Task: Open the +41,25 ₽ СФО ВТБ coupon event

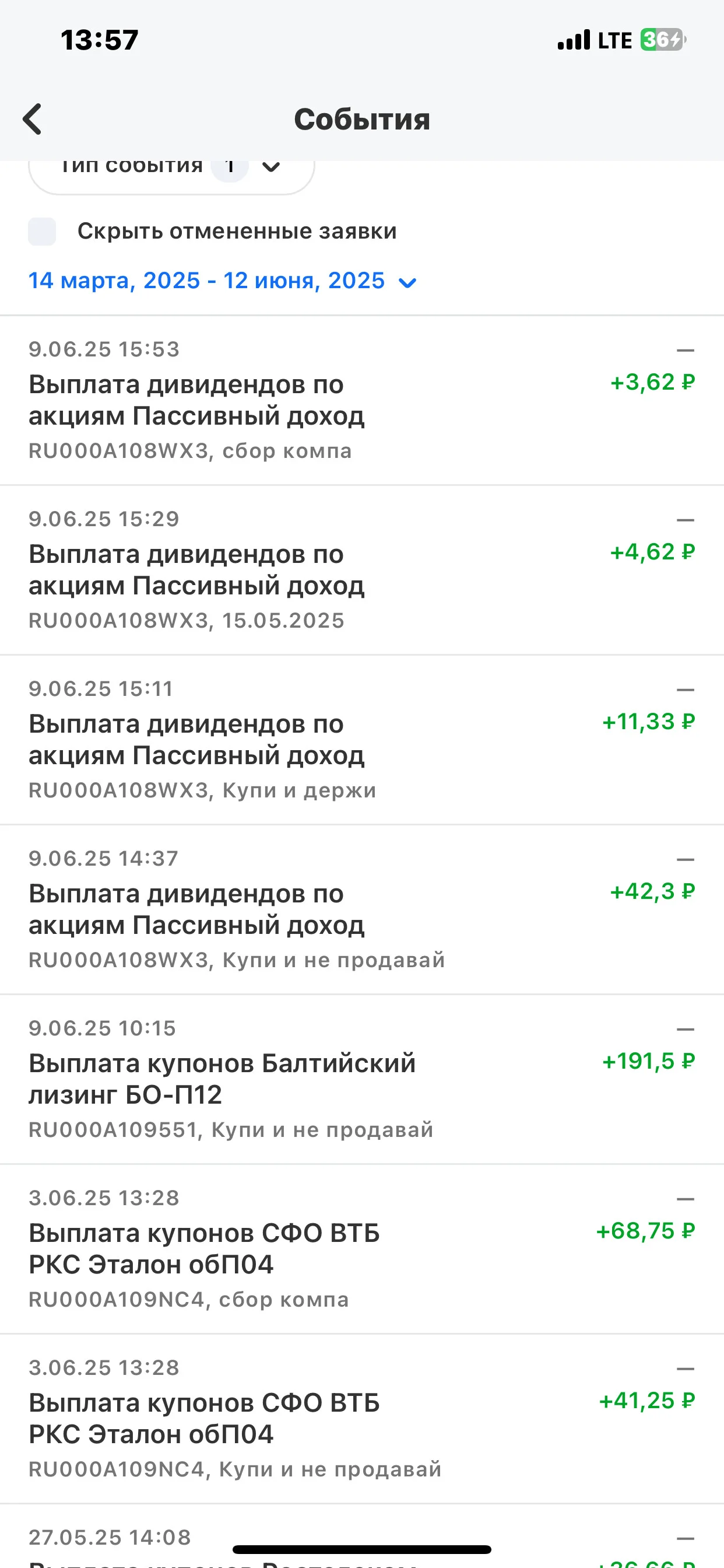Action: [362, 1419]
